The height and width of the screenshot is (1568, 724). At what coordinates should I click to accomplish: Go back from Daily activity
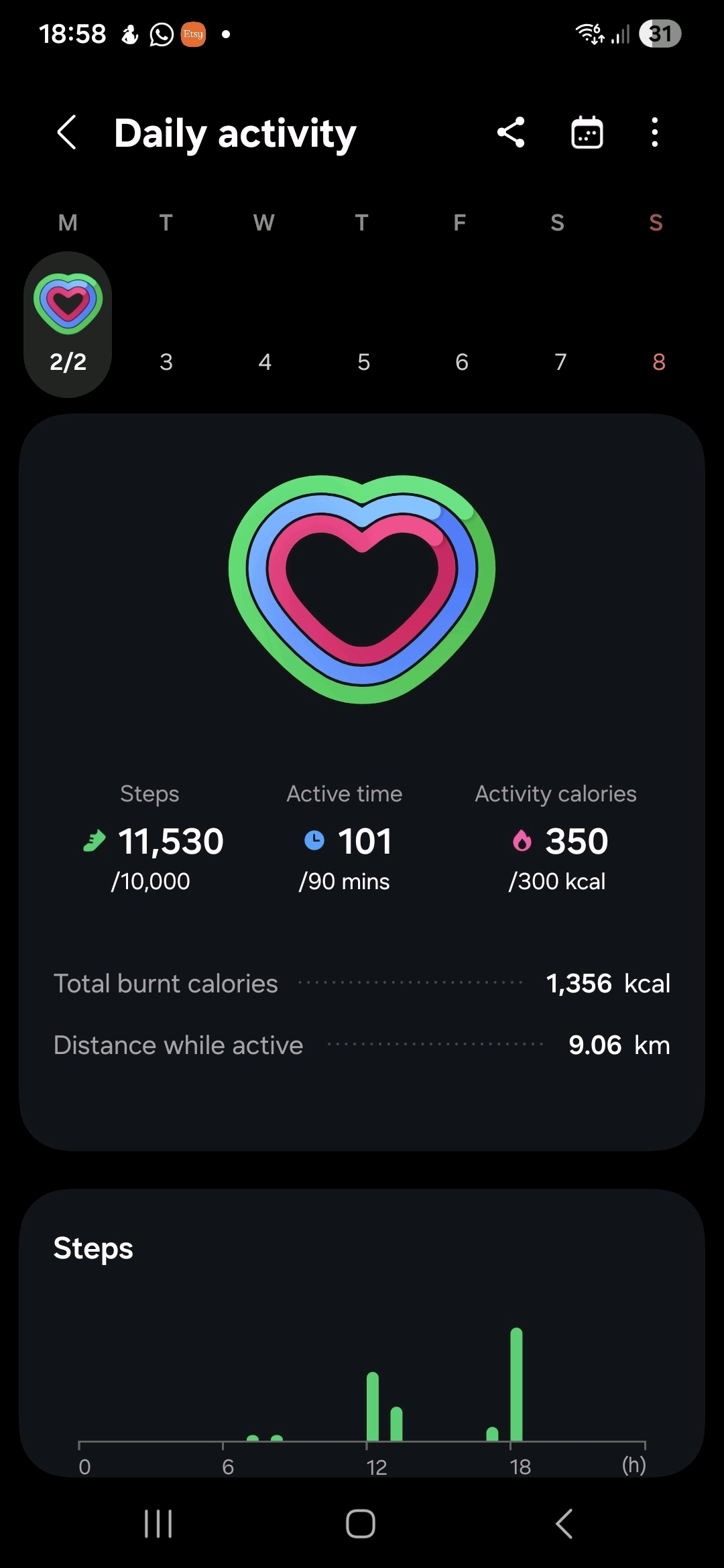click(x=67, y=132)
